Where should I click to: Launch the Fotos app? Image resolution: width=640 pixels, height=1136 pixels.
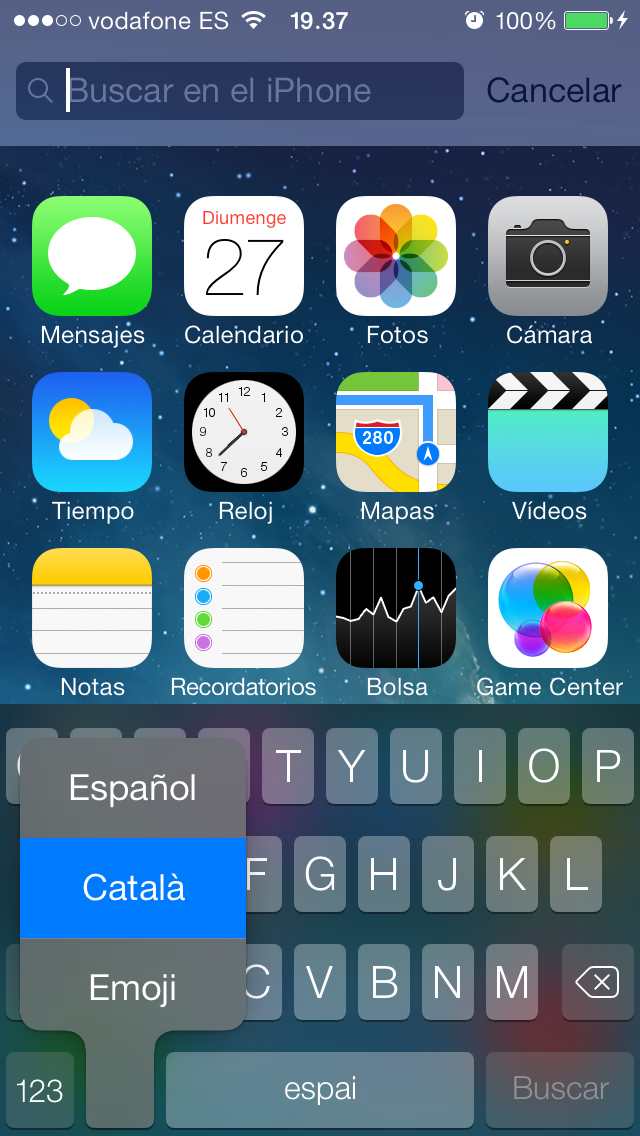click(396, 256)
